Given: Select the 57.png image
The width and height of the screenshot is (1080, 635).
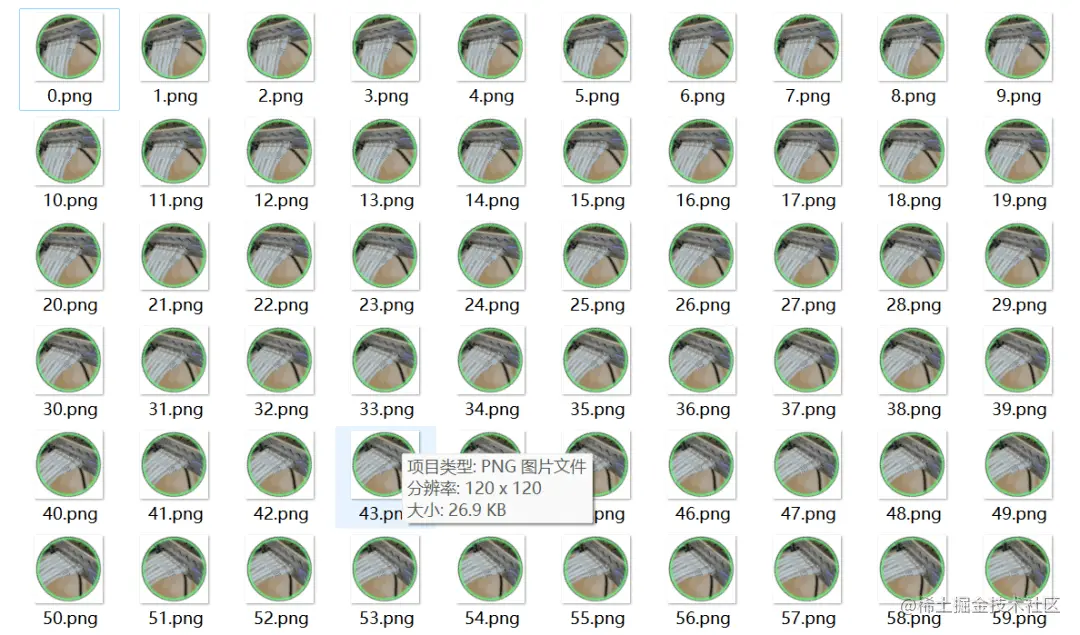Looking at the screenshot, I should click(x=807, y=570).
